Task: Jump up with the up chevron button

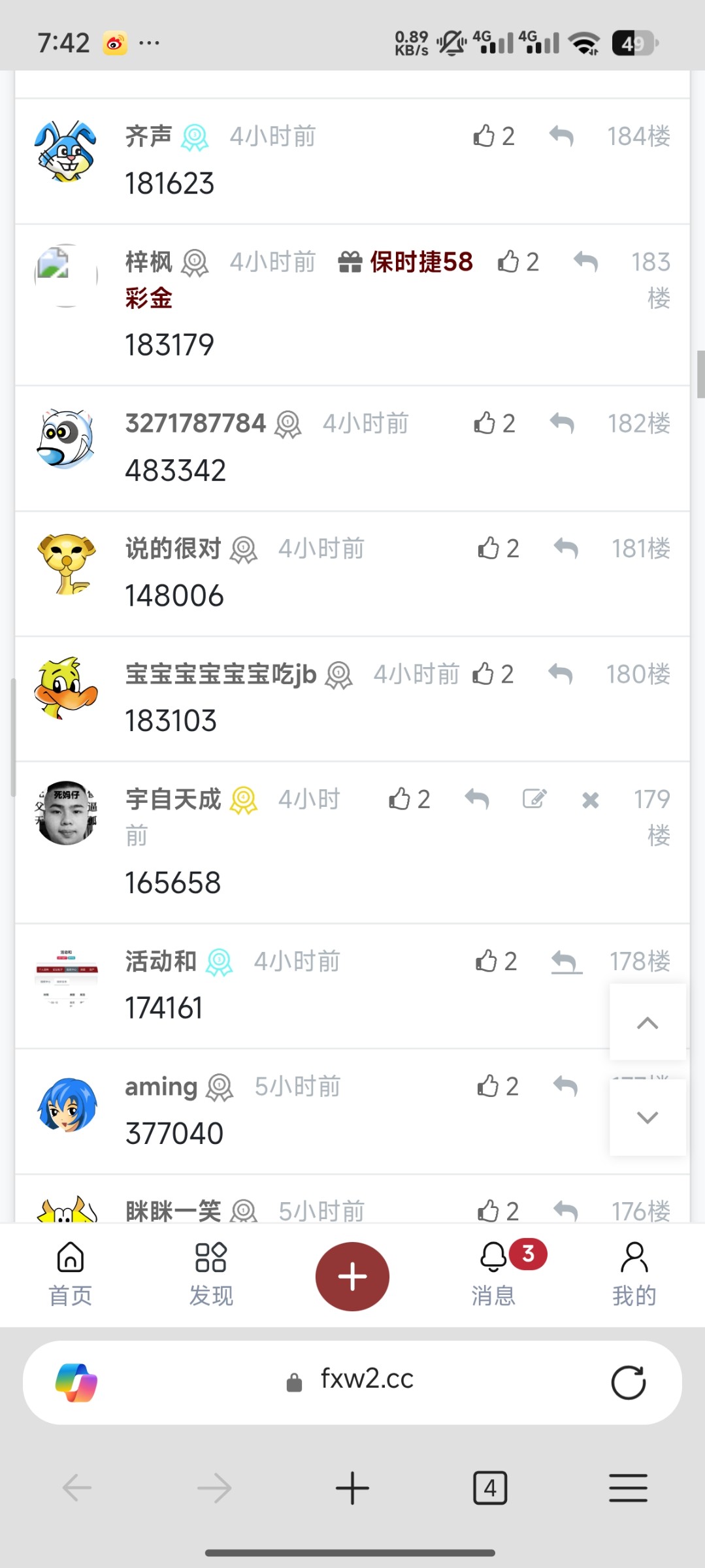Action: click(648, 1022)
